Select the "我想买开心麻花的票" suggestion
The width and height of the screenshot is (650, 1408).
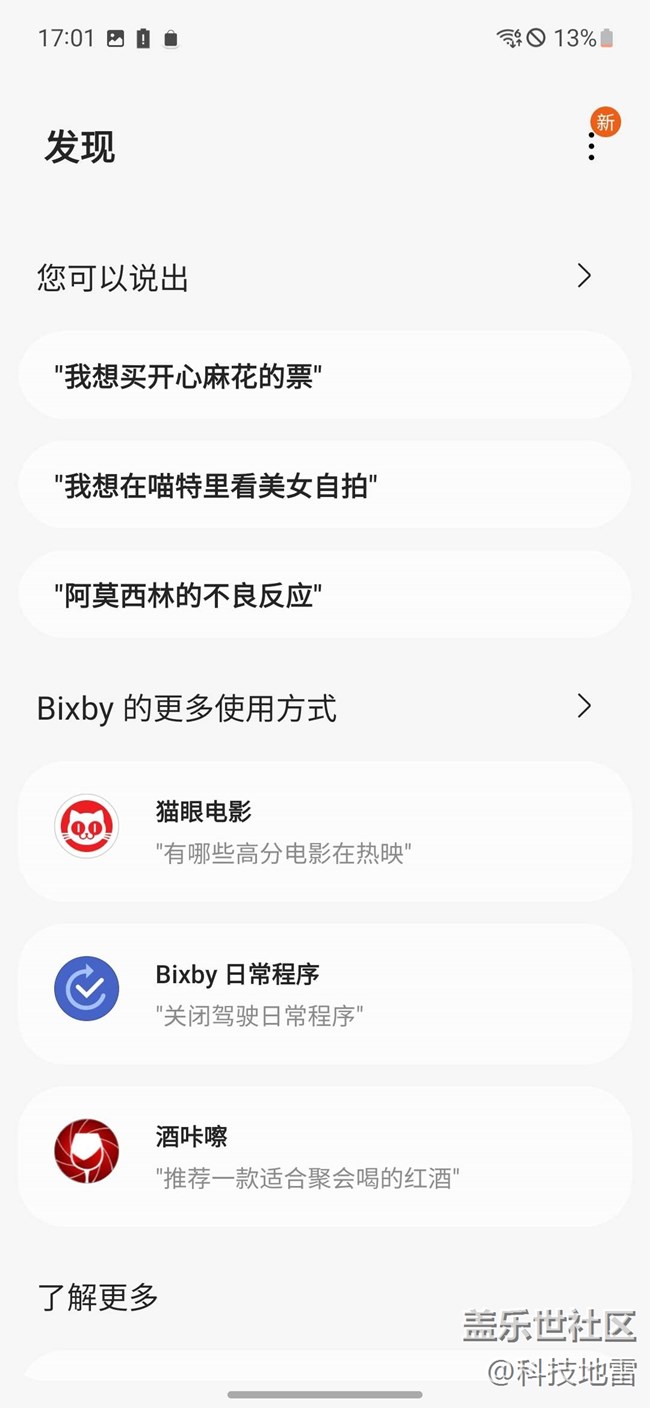point(324,376)
